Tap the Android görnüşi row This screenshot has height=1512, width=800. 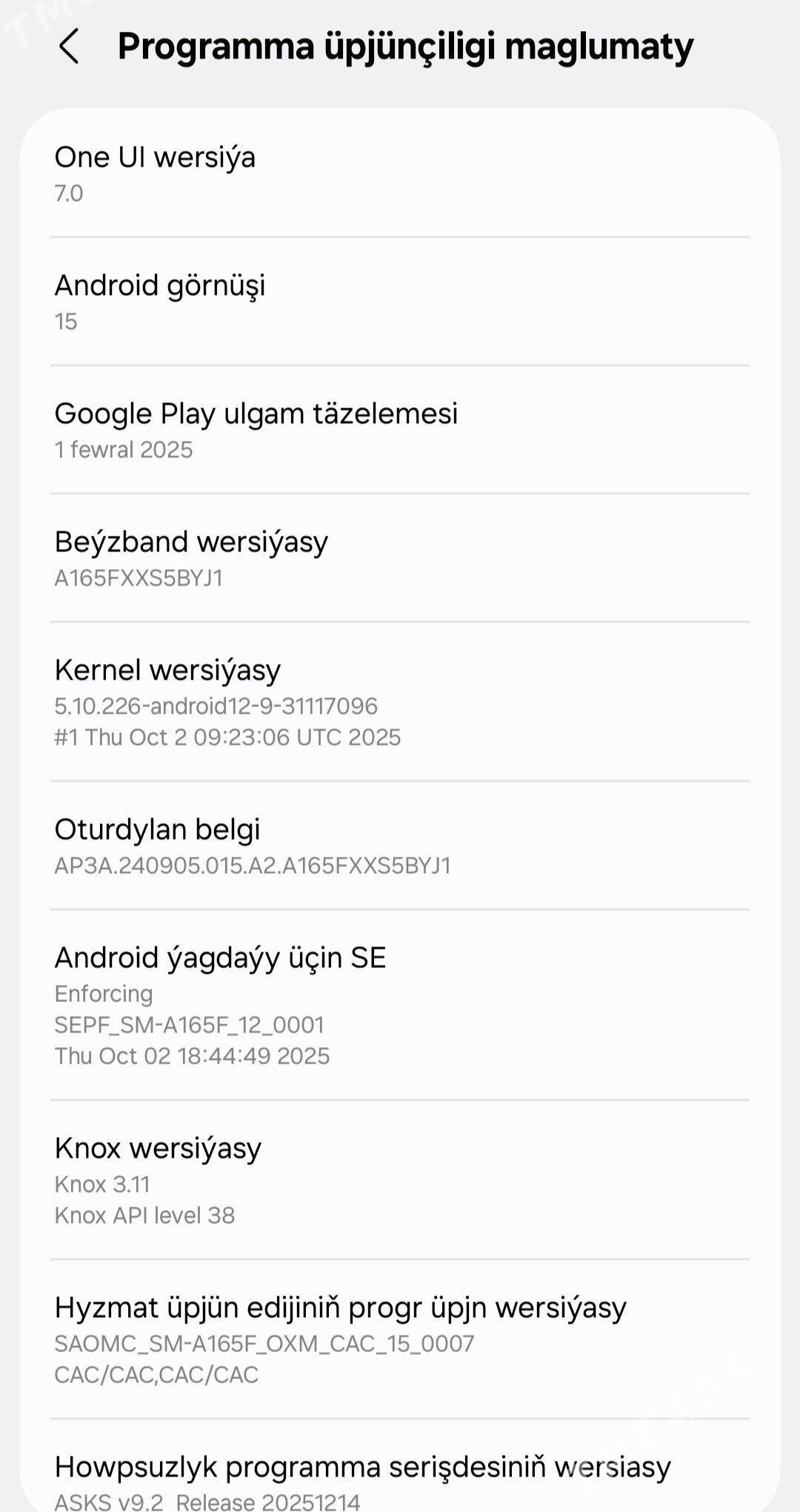point(400,302)
